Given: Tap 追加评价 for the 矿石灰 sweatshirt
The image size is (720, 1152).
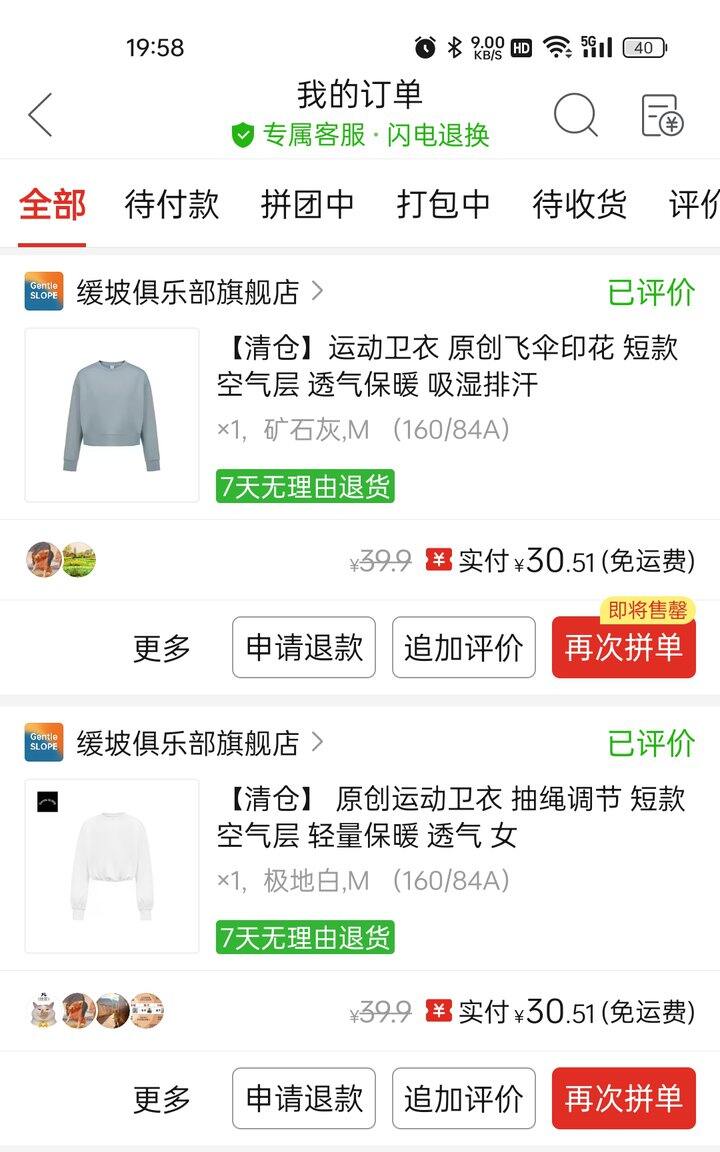Looking at the screenshot, I should point(463,648).
